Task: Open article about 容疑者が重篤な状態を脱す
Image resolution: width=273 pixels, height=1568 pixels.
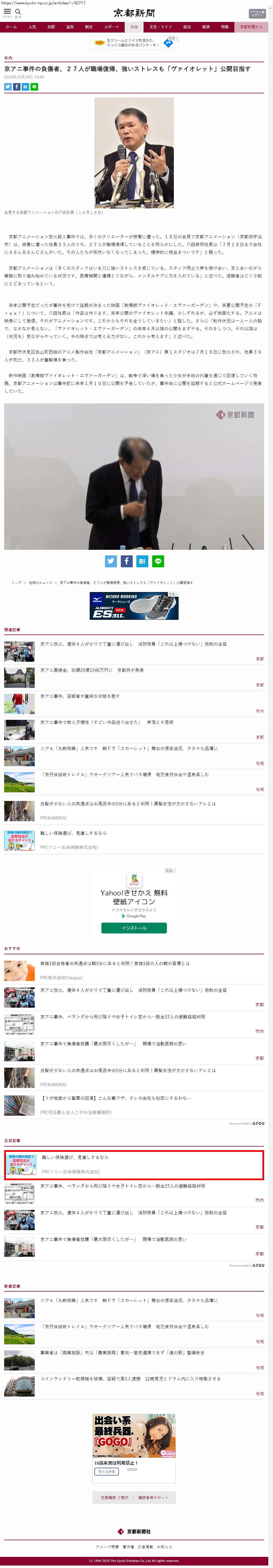Action: pyautogui.click(x=80, y=696)
